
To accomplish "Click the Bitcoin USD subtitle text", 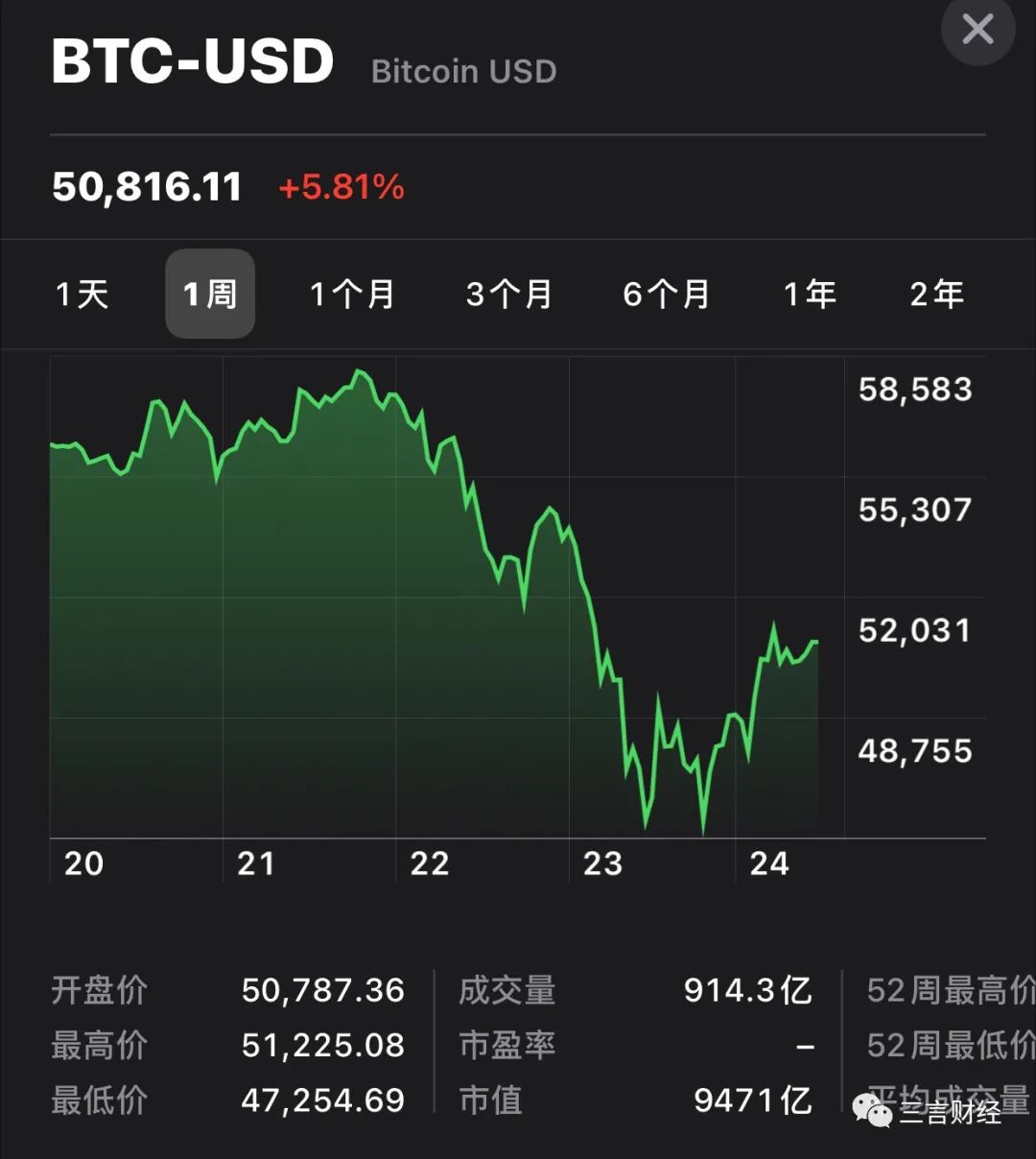I will (x=463, y=71).
